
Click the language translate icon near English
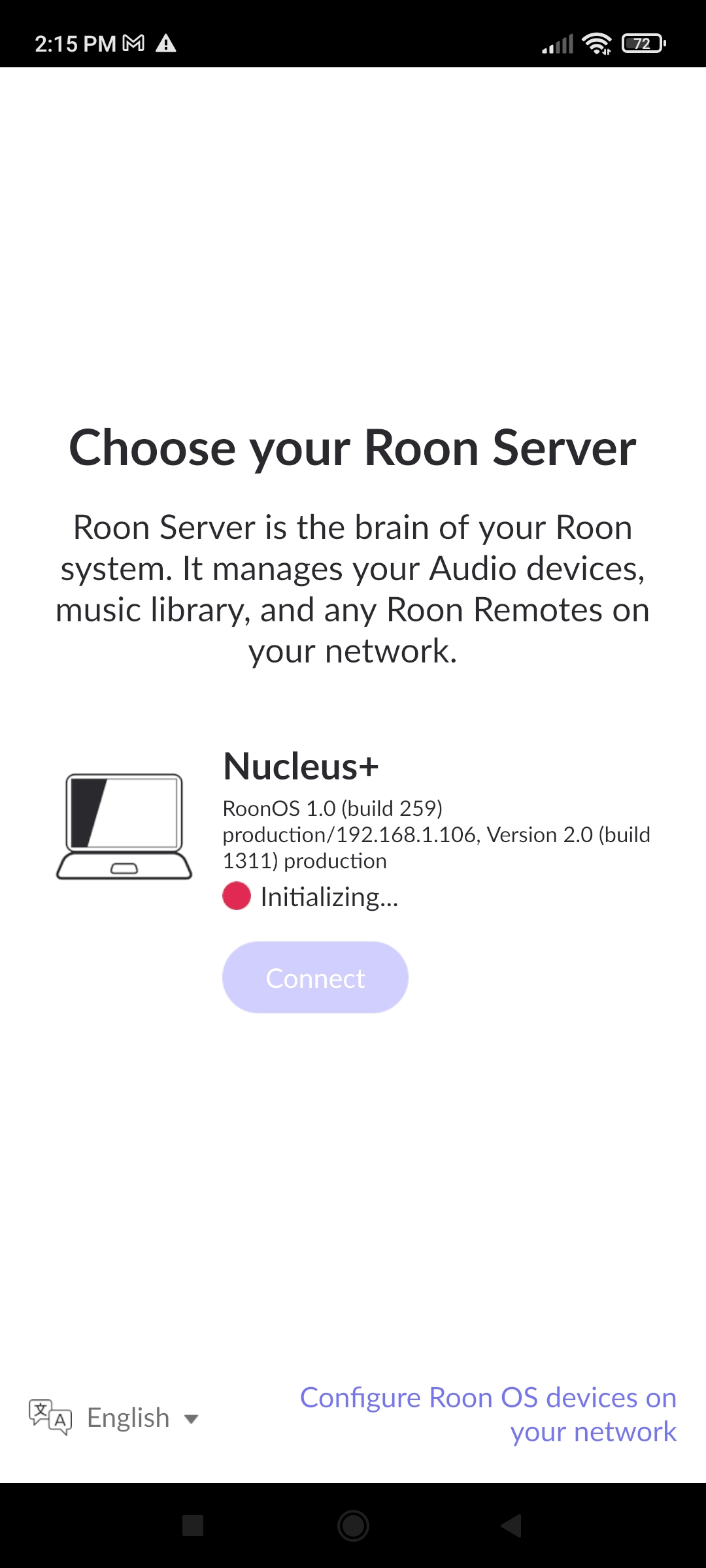(x=51, y=1418)
